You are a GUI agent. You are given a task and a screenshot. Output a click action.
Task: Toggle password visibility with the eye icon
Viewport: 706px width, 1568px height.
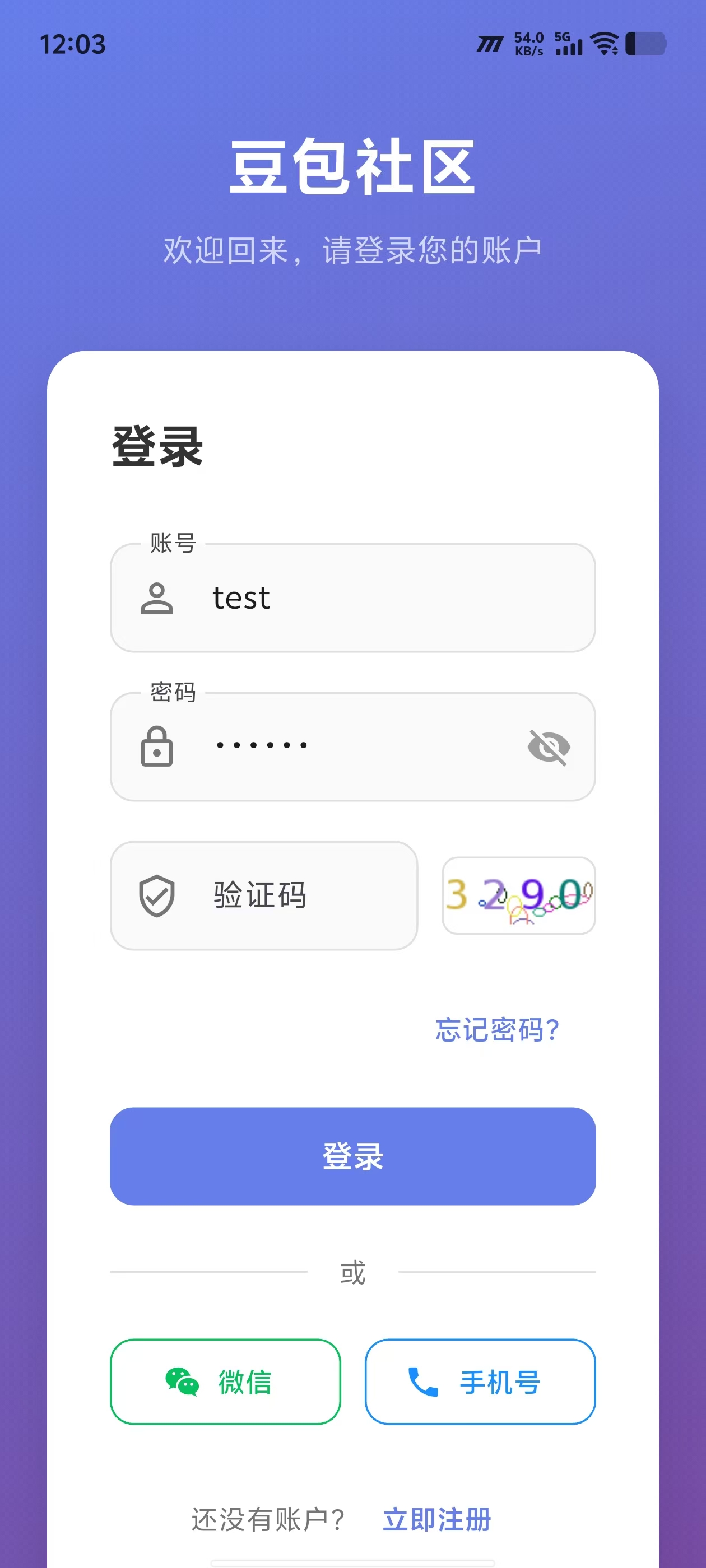pos(550,747)
